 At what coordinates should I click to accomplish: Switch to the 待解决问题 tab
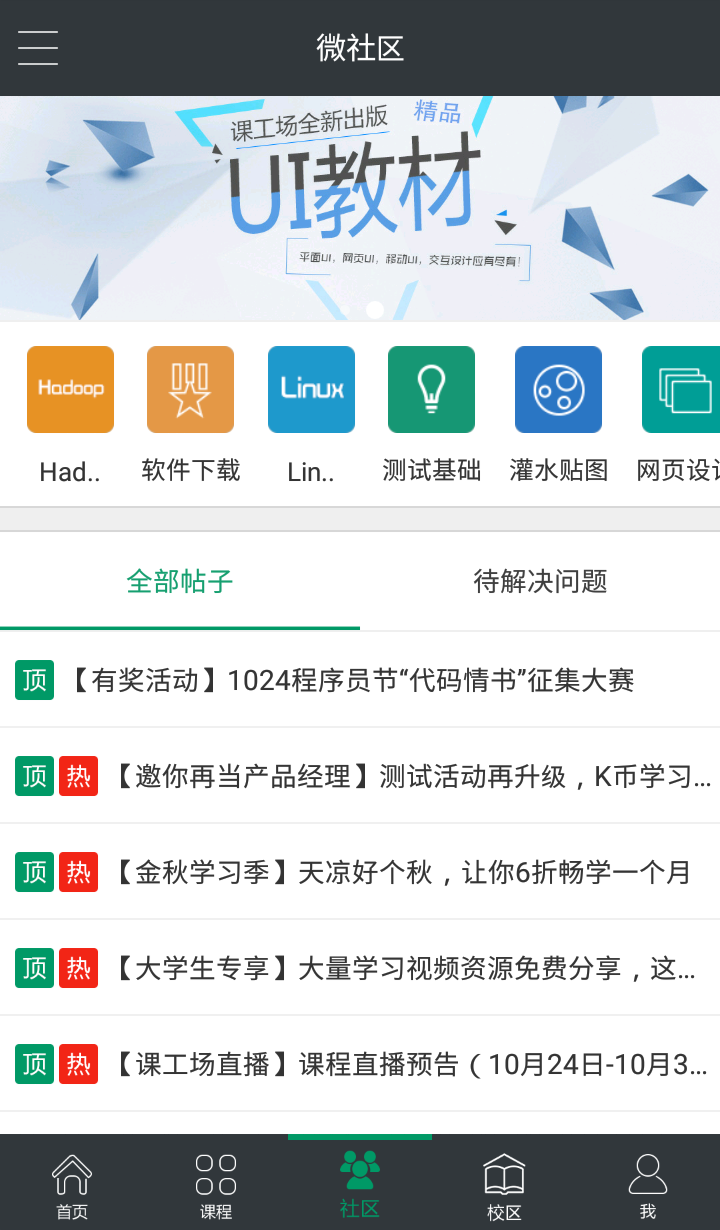coord(540,581)
